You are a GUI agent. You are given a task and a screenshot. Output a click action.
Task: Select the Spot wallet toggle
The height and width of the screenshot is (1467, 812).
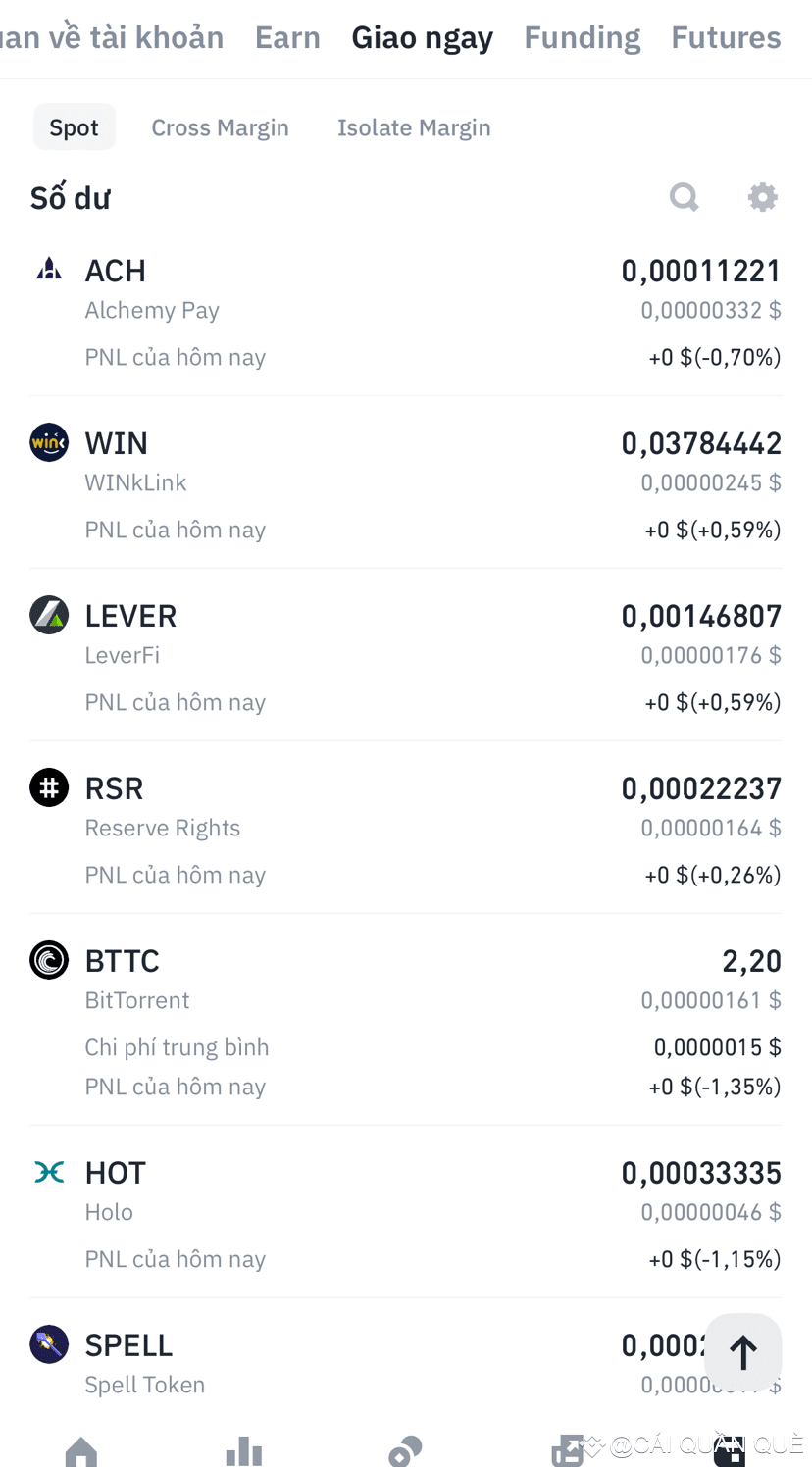click(75, 126)
